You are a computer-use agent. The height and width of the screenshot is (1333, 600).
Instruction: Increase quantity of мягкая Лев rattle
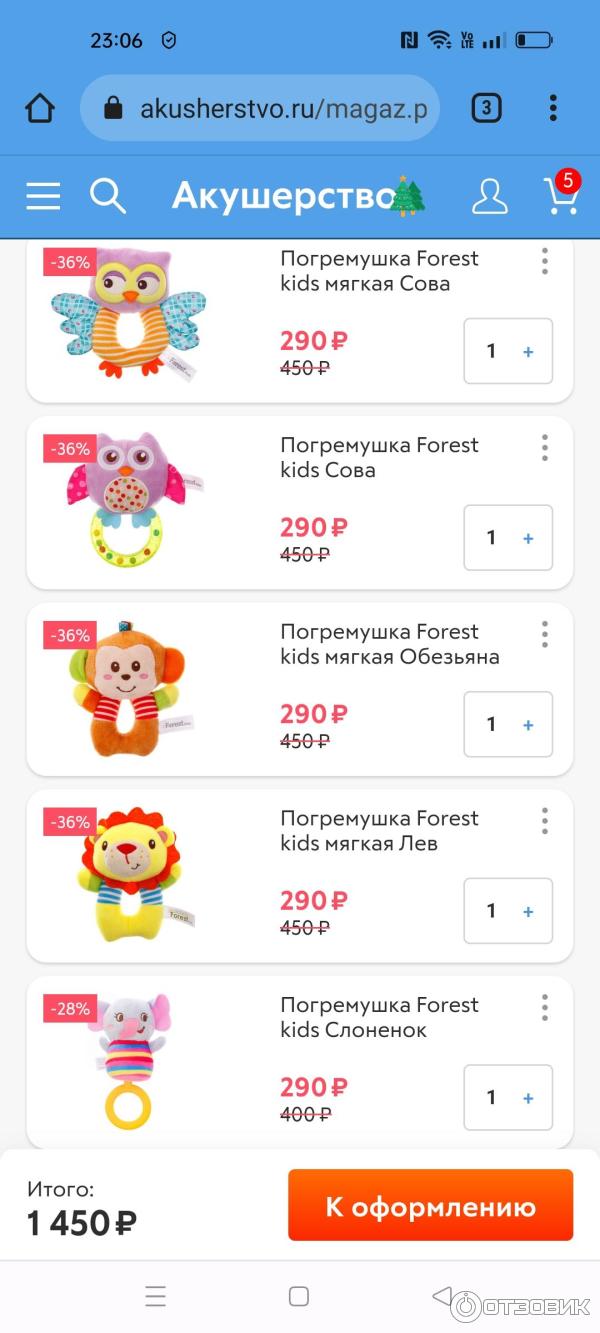(x=528, y=911)
